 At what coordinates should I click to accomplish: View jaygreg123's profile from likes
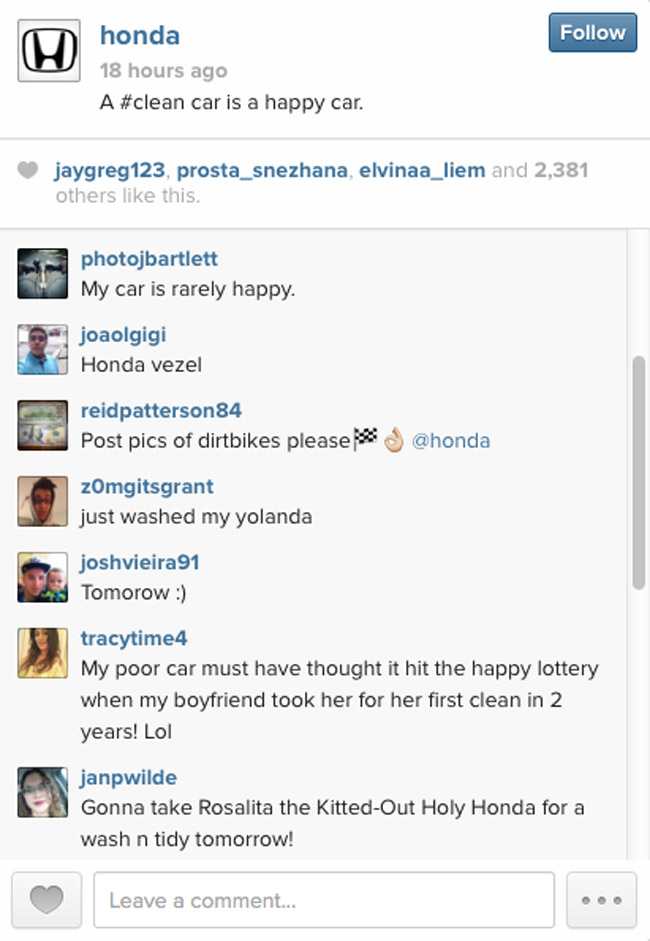click(x=109, y=170)
